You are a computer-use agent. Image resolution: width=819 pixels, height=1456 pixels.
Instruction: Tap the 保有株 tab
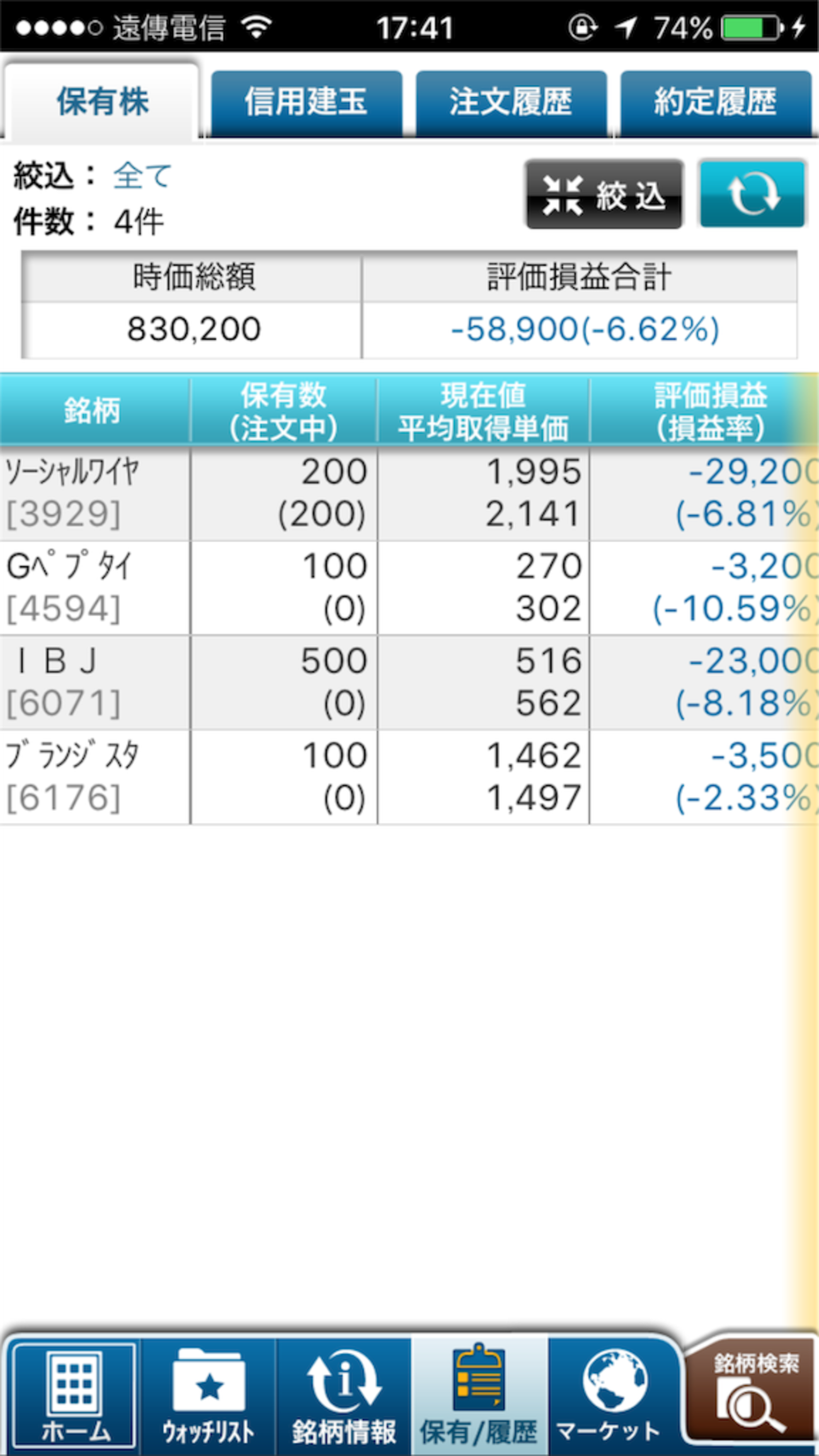click(x=102, y=101)
